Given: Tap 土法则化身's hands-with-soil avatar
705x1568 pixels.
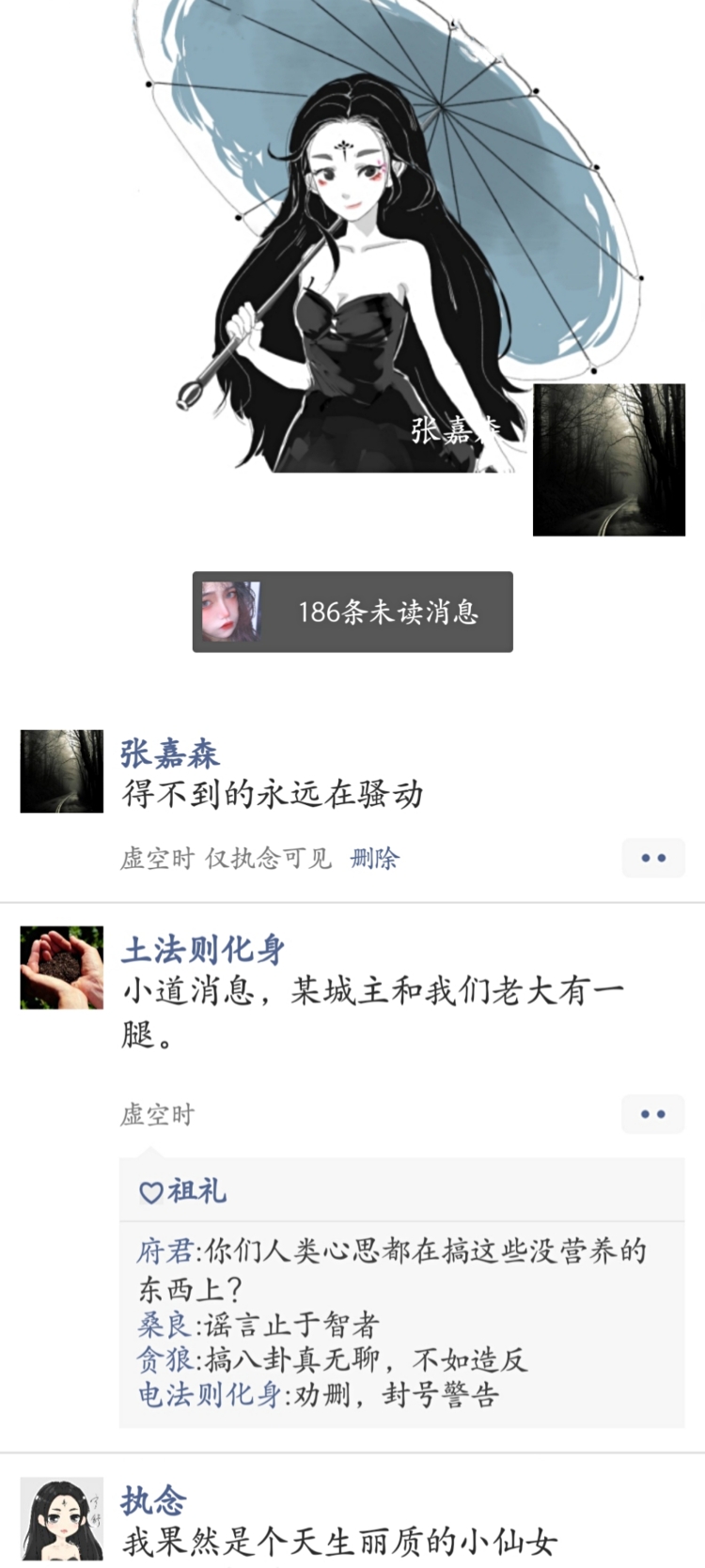Looking at the screenshot, I should coord(62,968).
